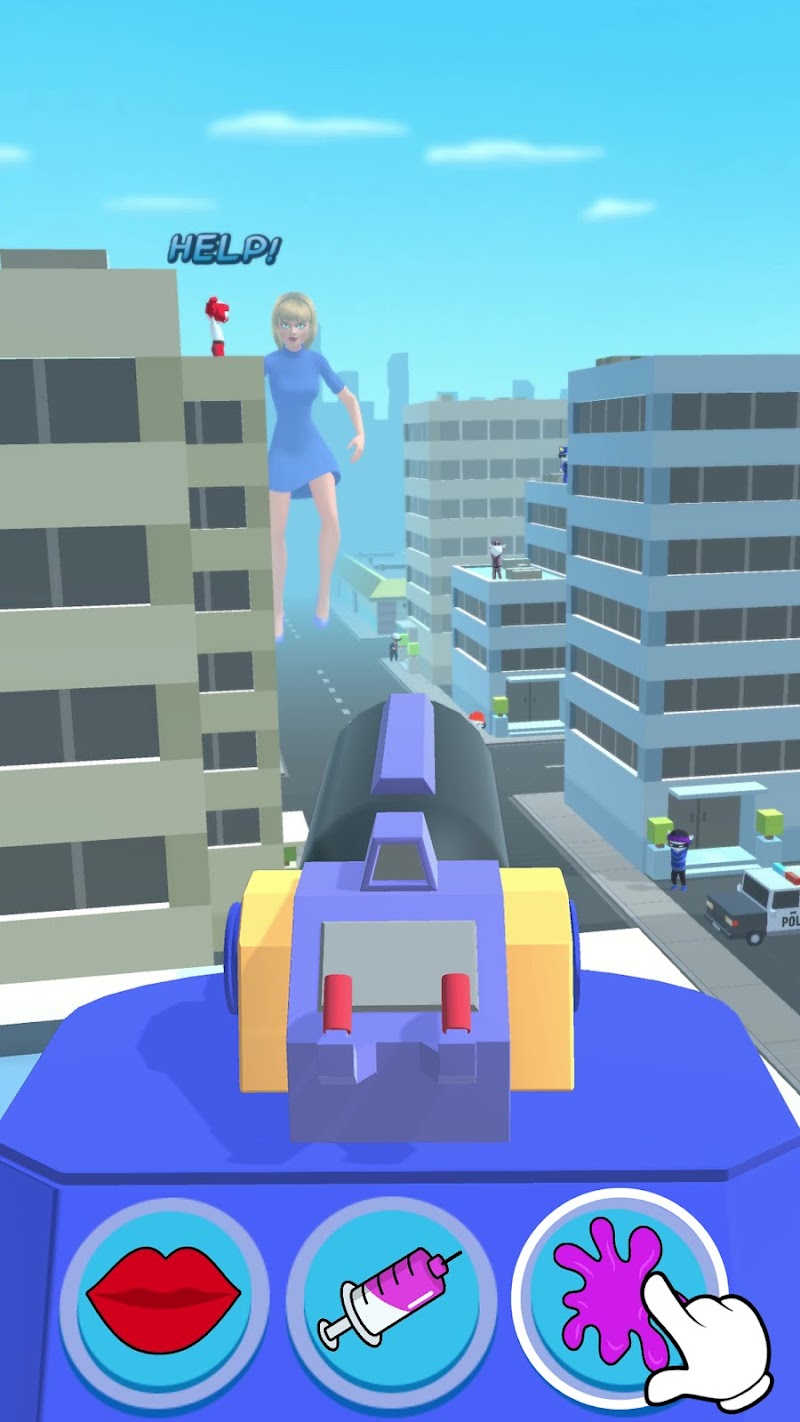Image resolution: width=800 pixels, height=1422 pixels.
Task: Select the red lips ammo button
Action: tap(164, 1300)
